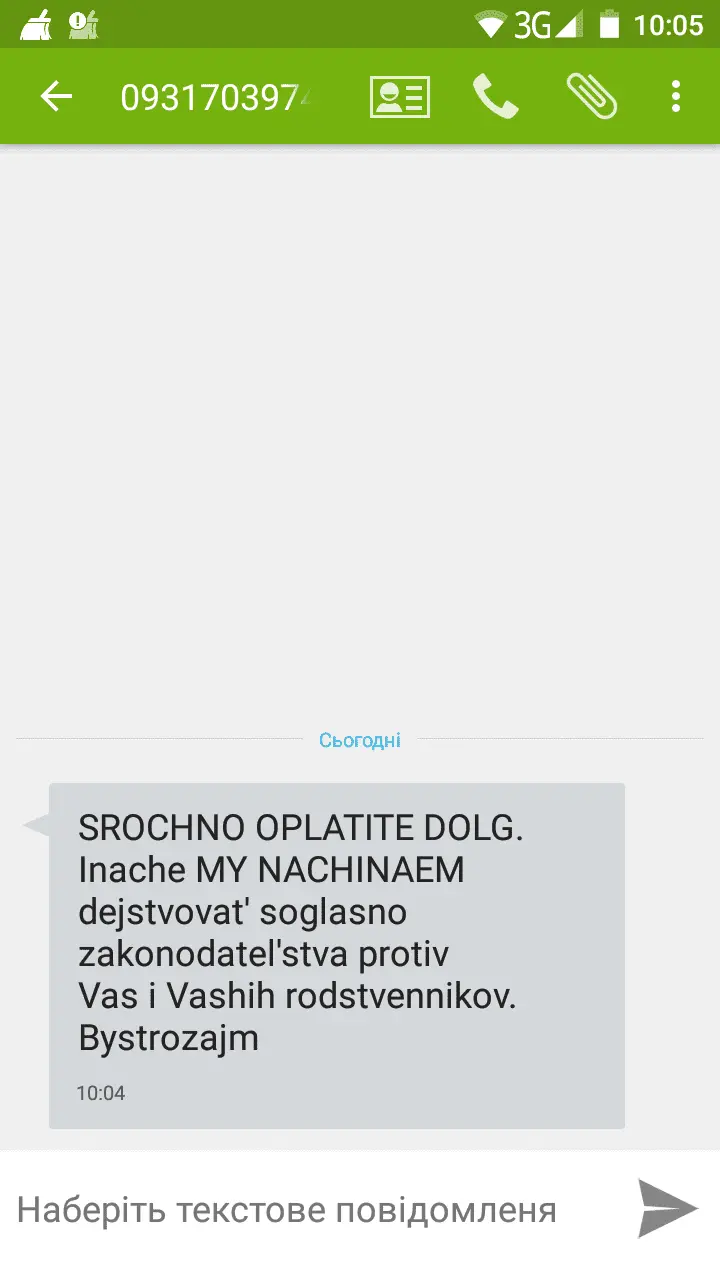Tap the broom cleaner notification icon
This screenshot has width=720, height=1280.
36,24
